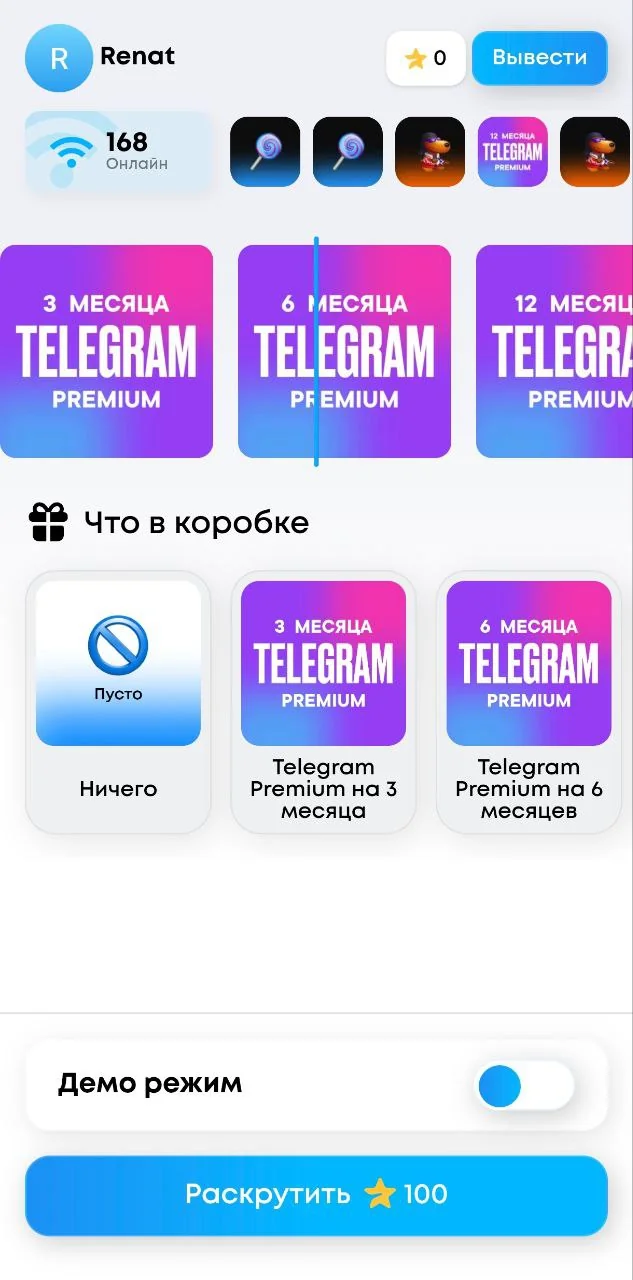The image size is (633, 1280).
Task: Tap the Вывести withdraw button
Action: (x=540, y=58)
